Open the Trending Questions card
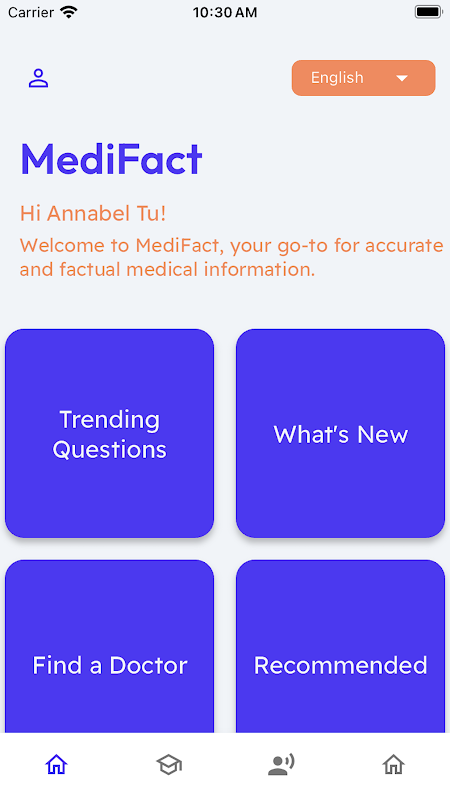This screenshot has width=450, height=800. (109, 433)
